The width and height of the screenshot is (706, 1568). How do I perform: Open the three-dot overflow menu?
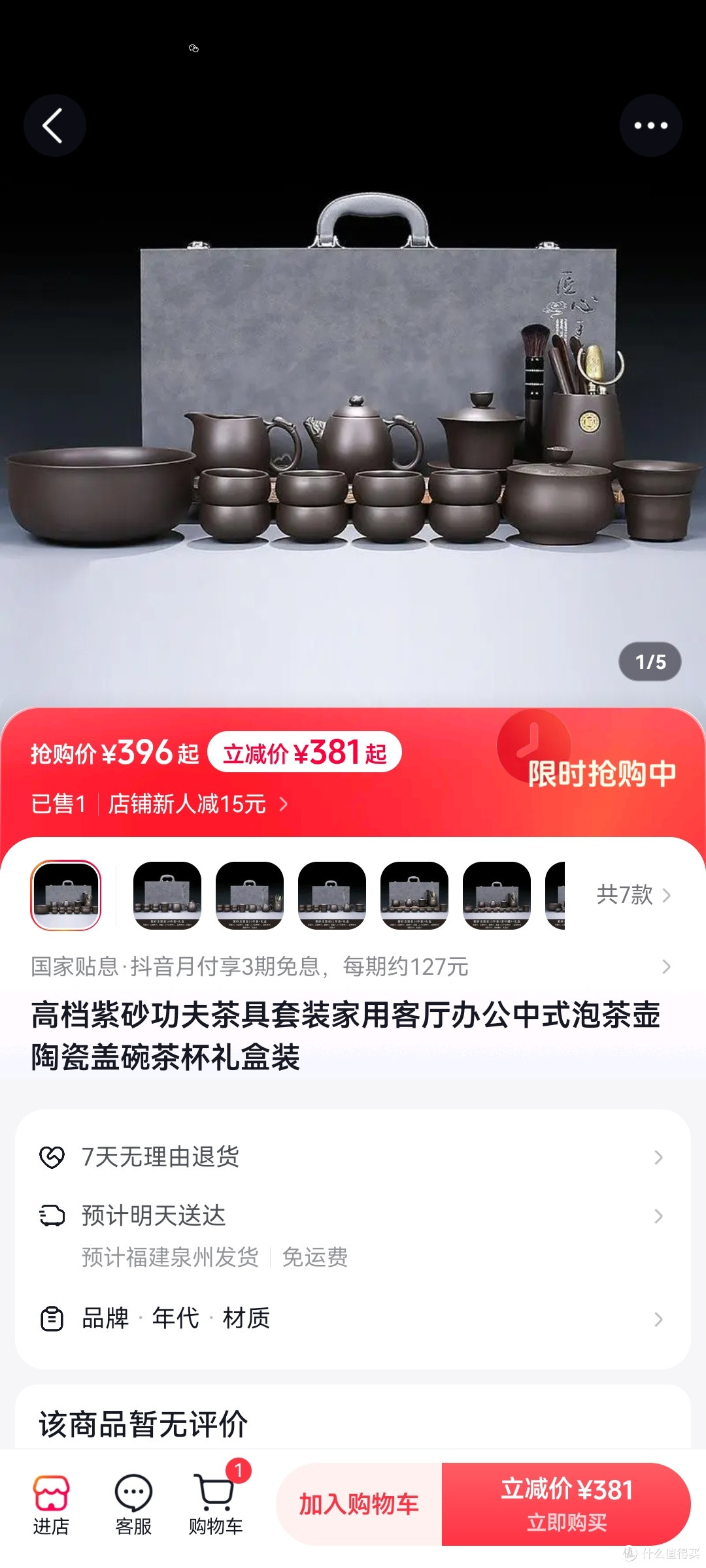pyautogui.click(x=650, y=125)
